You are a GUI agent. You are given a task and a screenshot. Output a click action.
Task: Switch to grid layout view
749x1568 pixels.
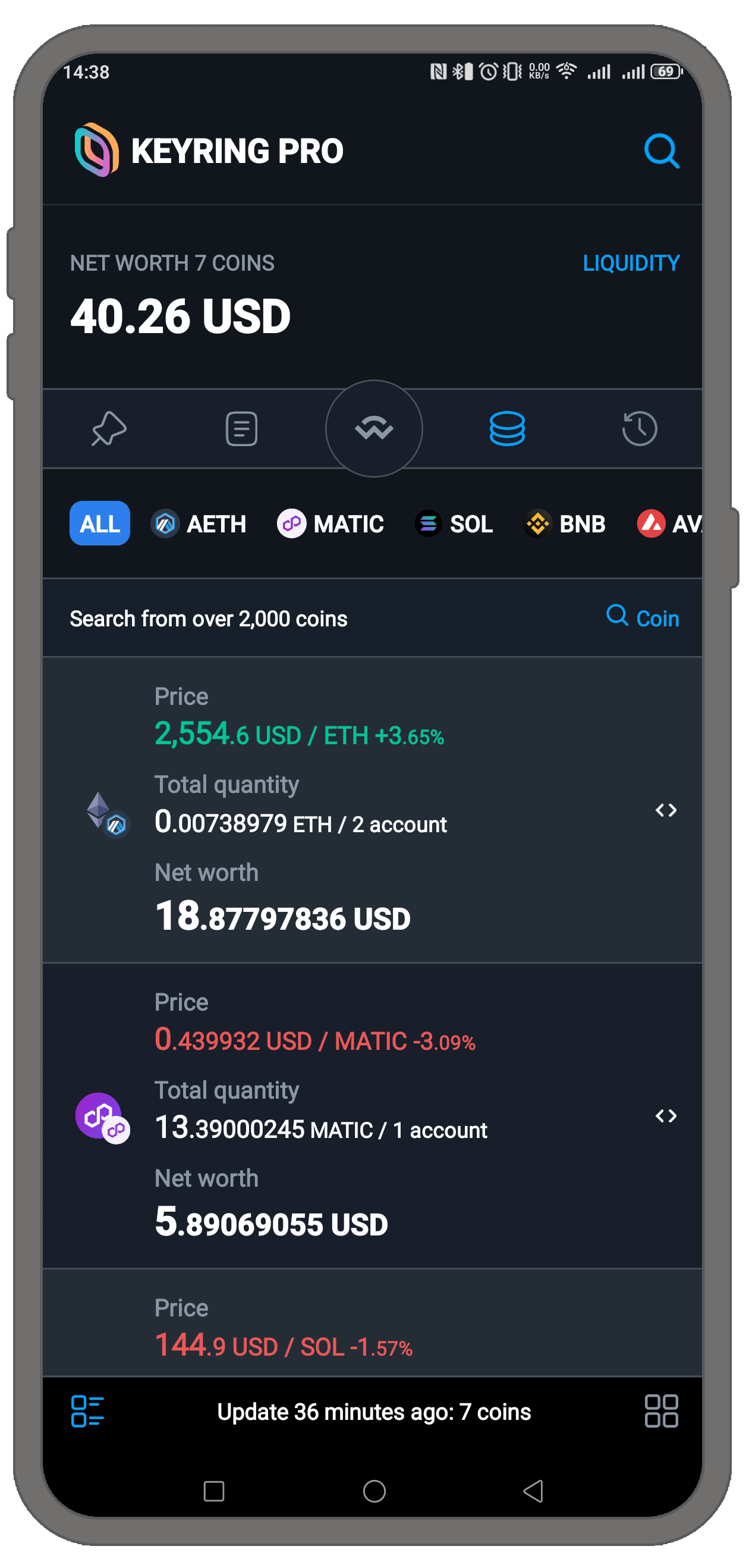pyautogui.click(x=661, y=1412)
